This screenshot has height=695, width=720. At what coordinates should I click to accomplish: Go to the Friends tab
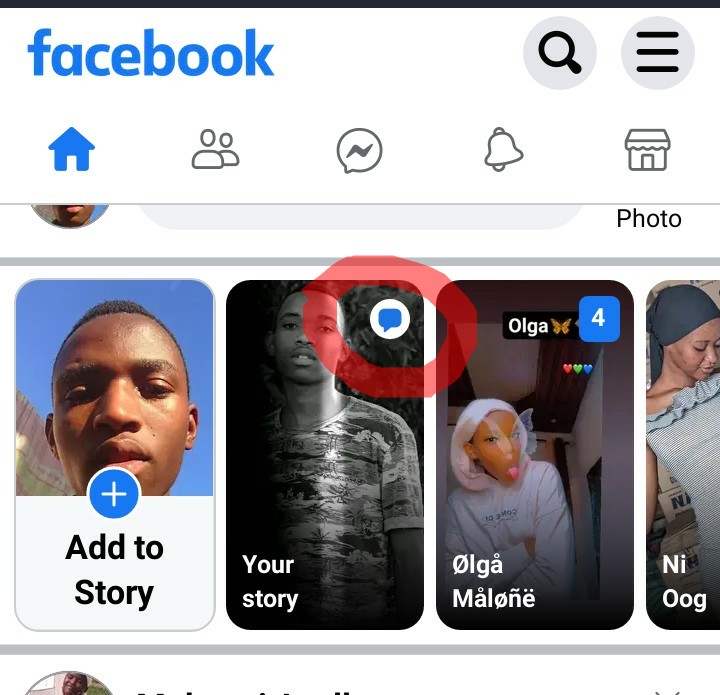(x=215, y=151)
